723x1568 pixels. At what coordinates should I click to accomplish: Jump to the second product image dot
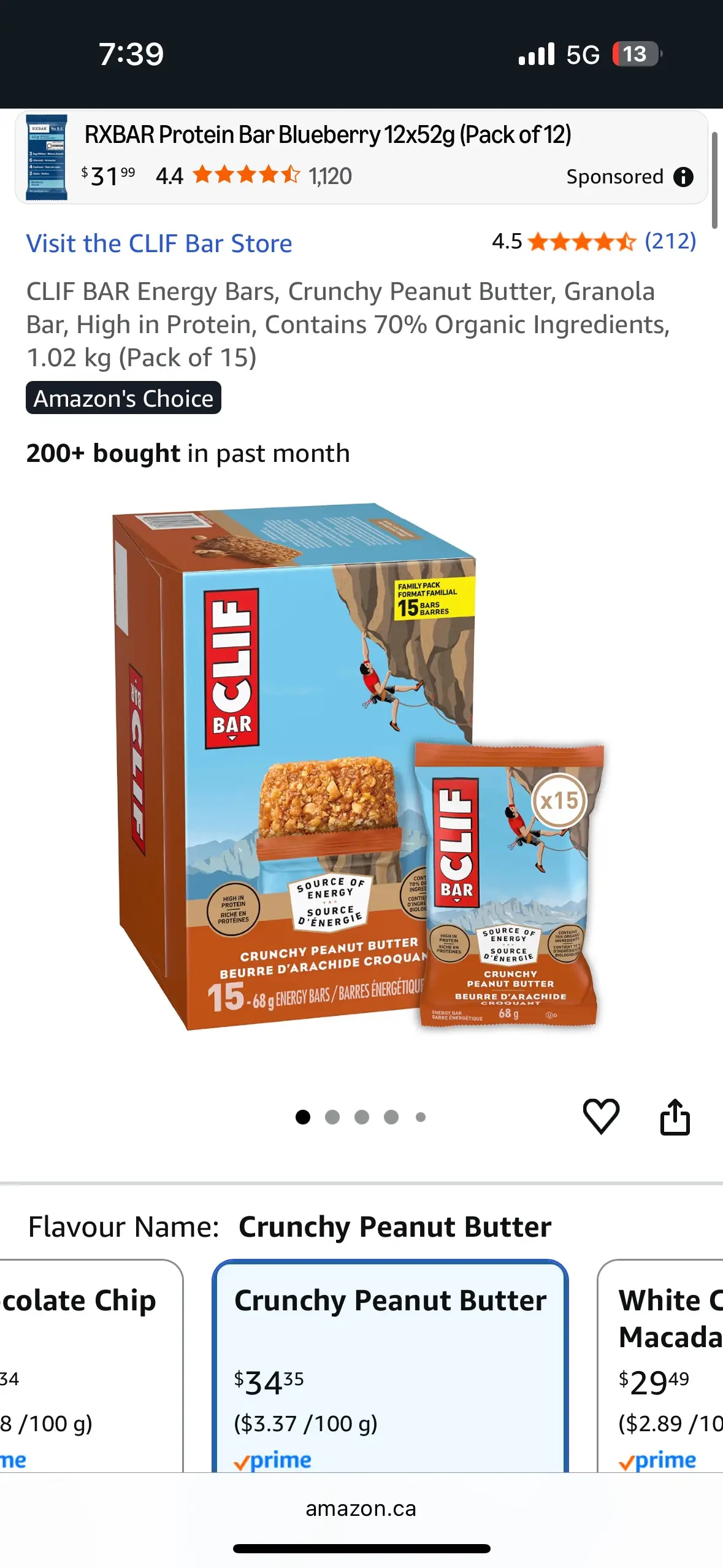pyautogui.click(x=332, y=1117)
